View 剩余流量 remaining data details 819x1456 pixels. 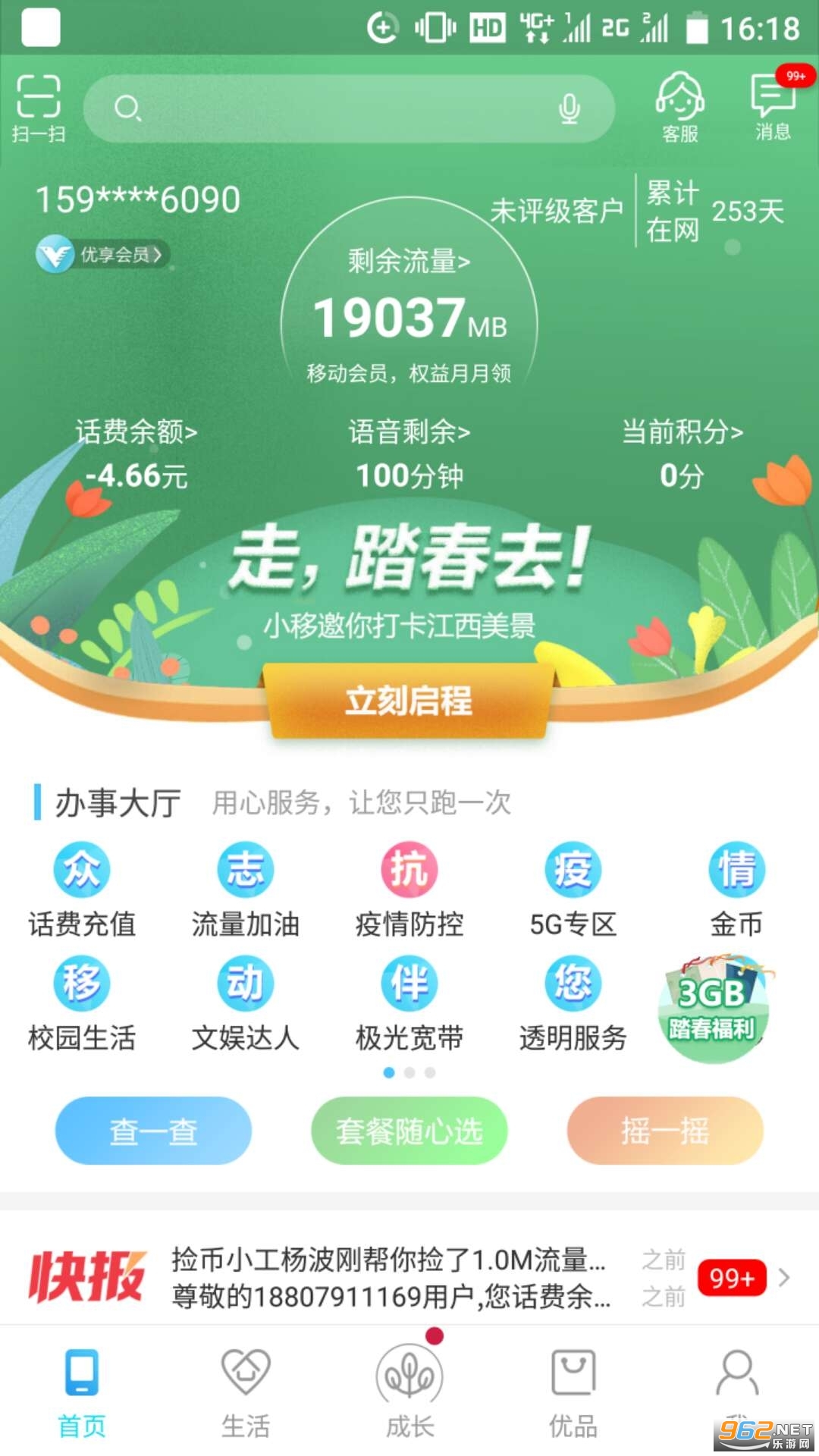409,262
